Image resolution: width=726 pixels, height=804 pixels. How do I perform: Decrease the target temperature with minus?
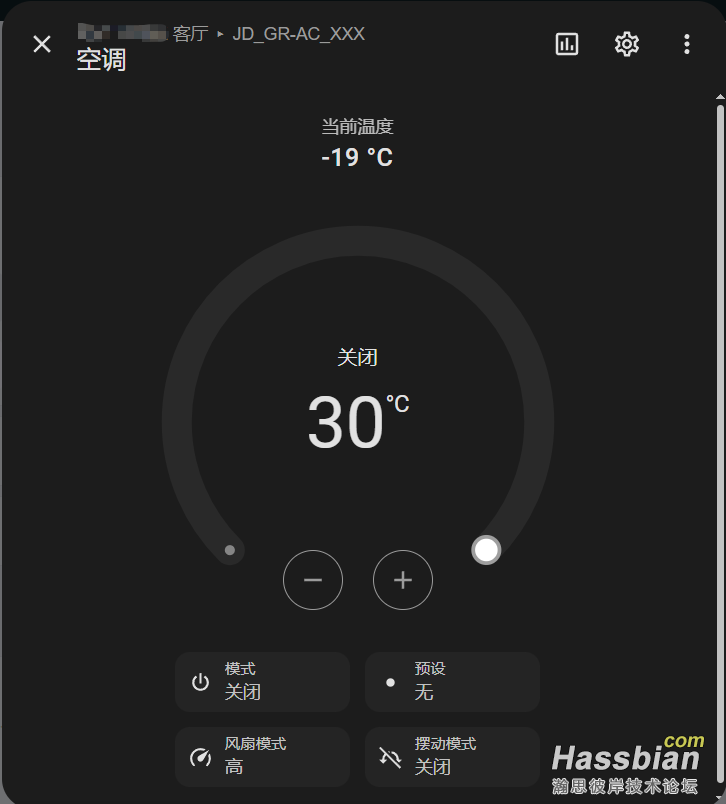point(313,580)
